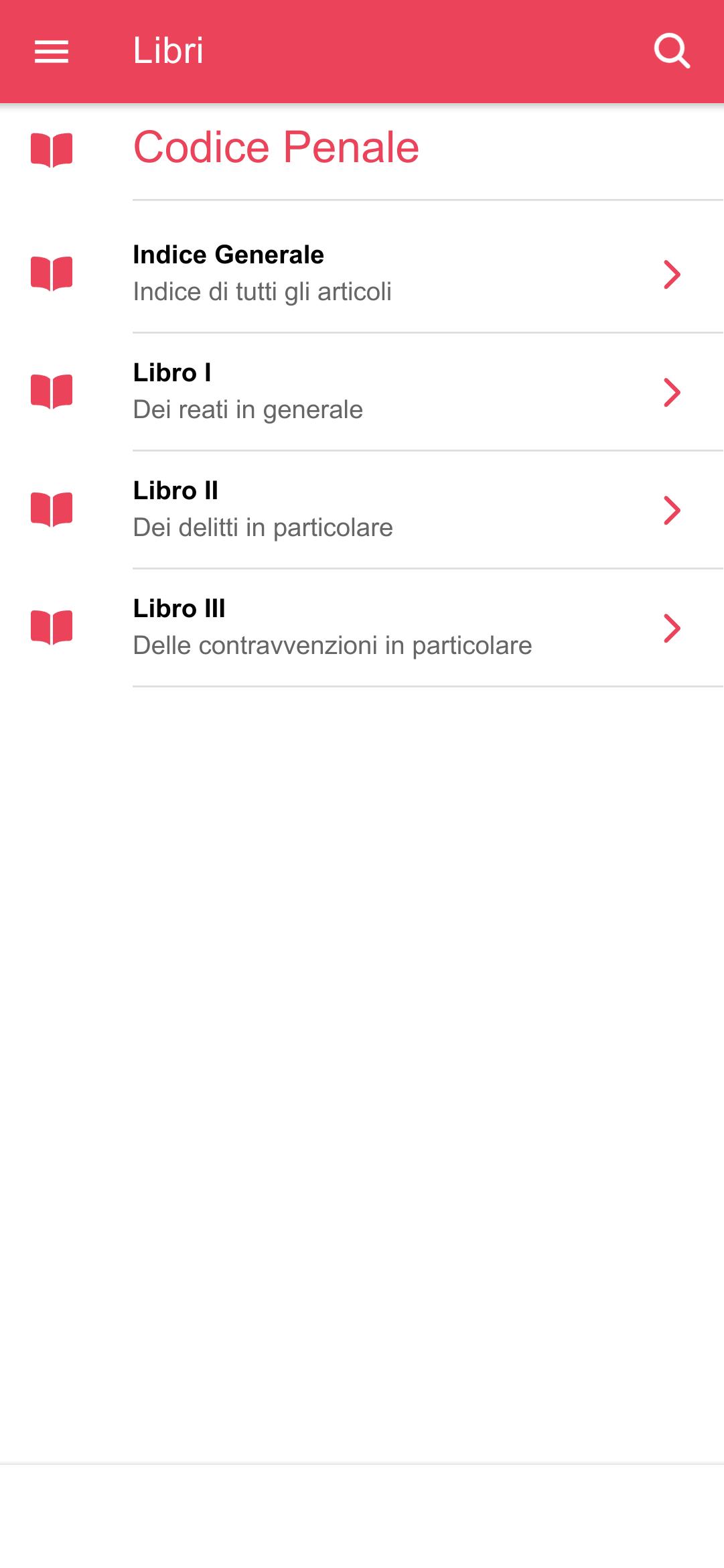
Task: Open Libro III with the chevron arrow
Action: tap(672, 630)
